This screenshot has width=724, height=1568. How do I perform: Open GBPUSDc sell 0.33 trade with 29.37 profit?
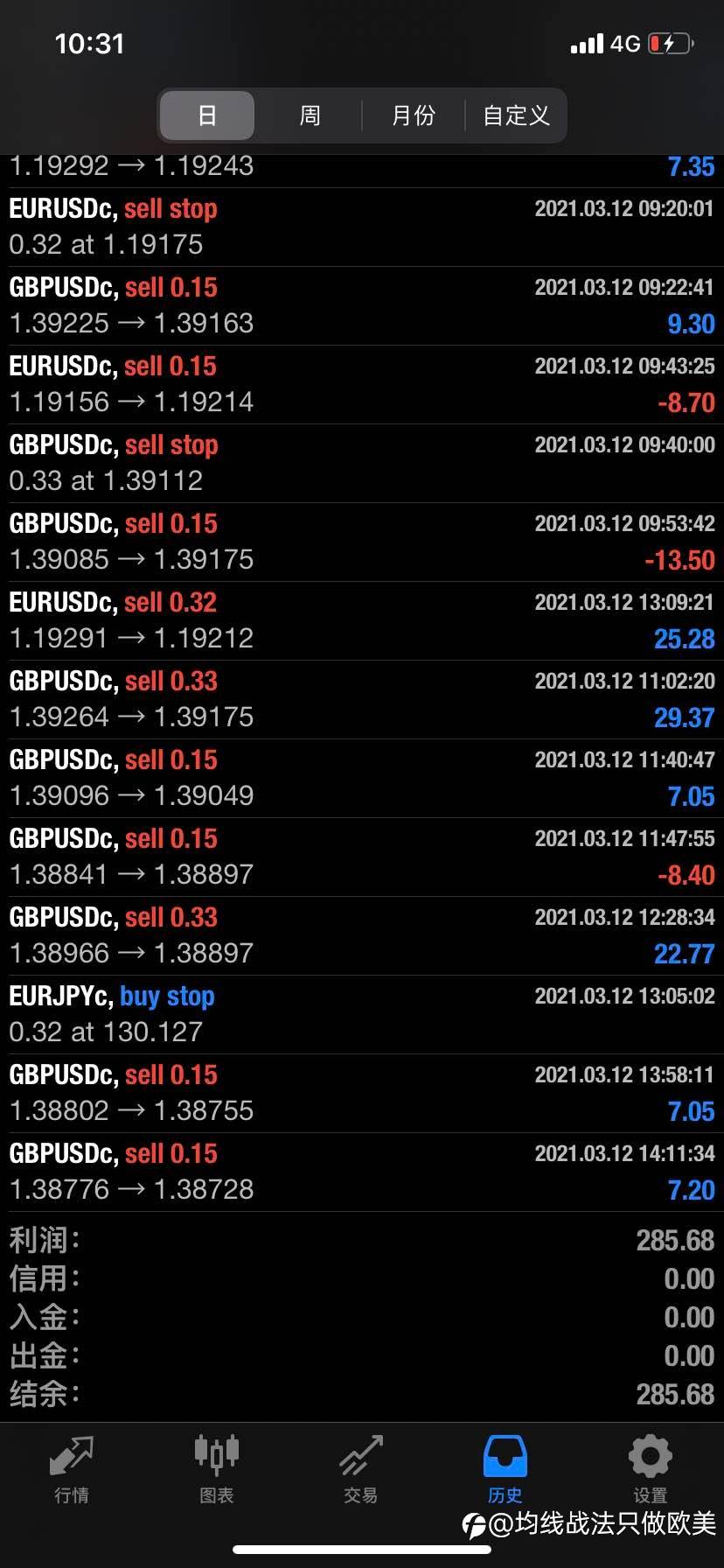click(x=362, y=700)
